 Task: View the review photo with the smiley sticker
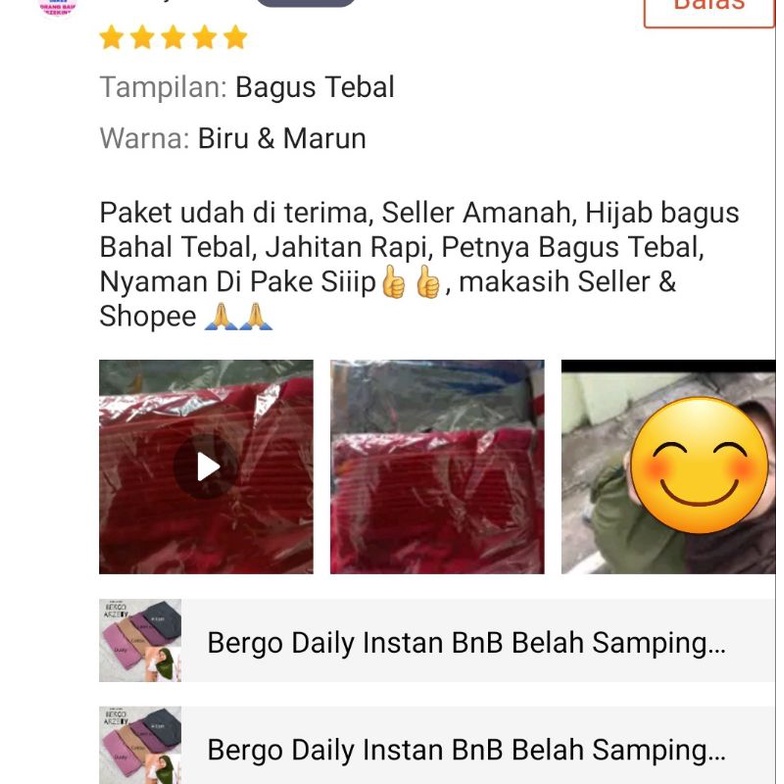[668, 467]
